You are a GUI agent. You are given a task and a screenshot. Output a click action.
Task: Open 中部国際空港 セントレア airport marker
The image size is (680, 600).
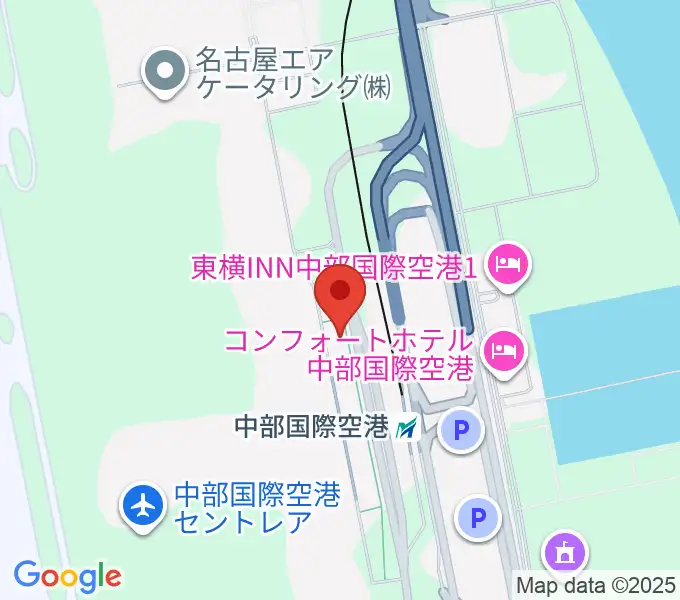145,505
